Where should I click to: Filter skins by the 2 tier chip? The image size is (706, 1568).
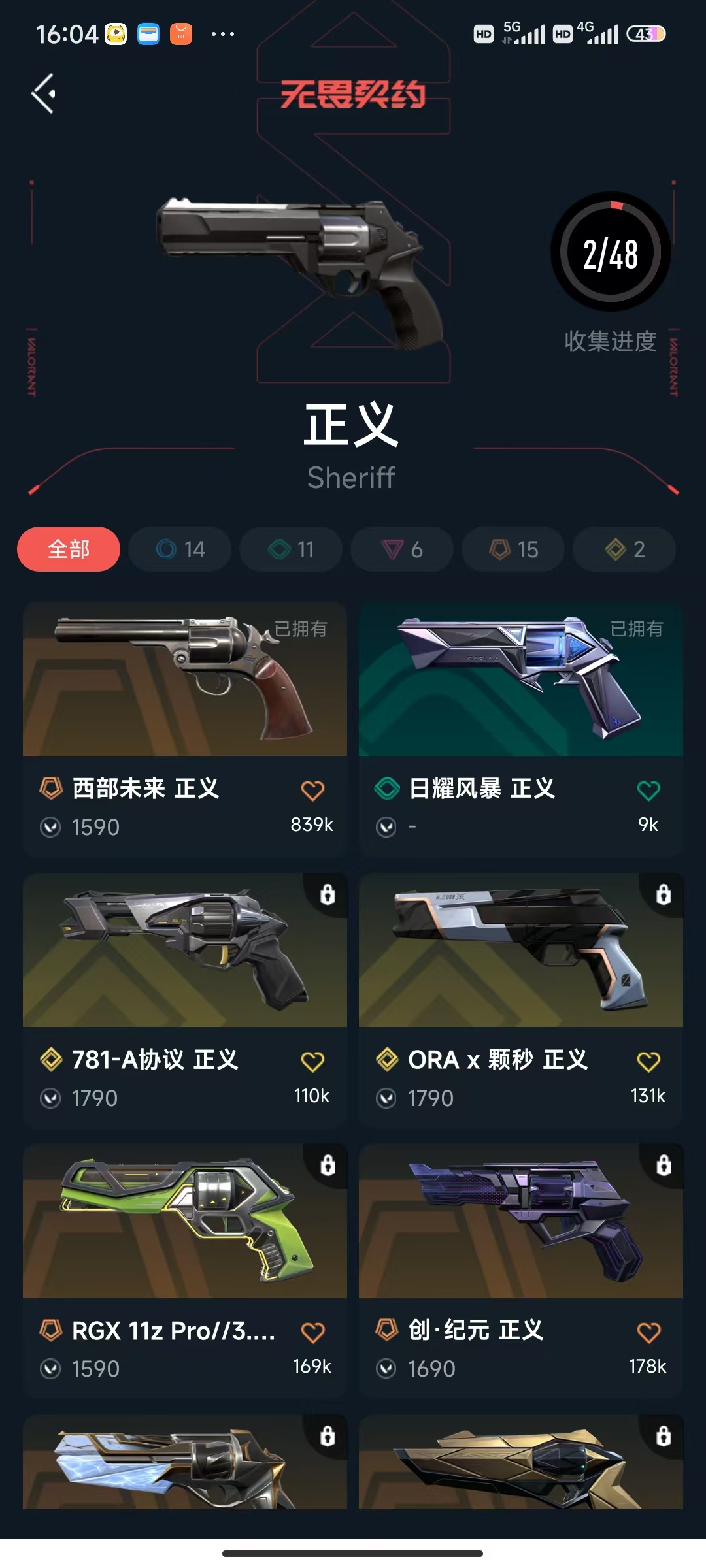(624, 549)
